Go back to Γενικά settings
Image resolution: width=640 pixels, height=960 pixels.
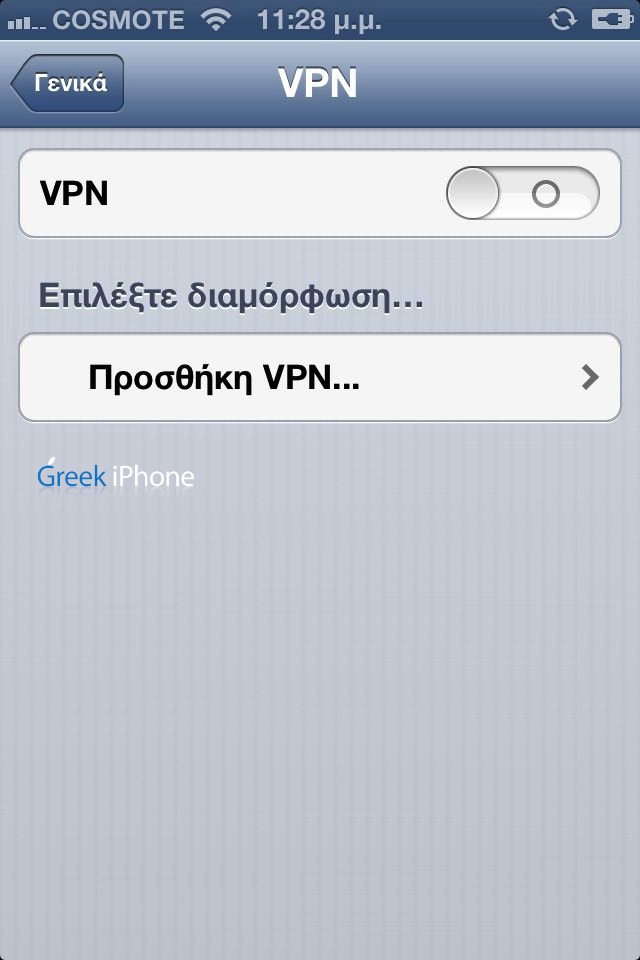68,83
